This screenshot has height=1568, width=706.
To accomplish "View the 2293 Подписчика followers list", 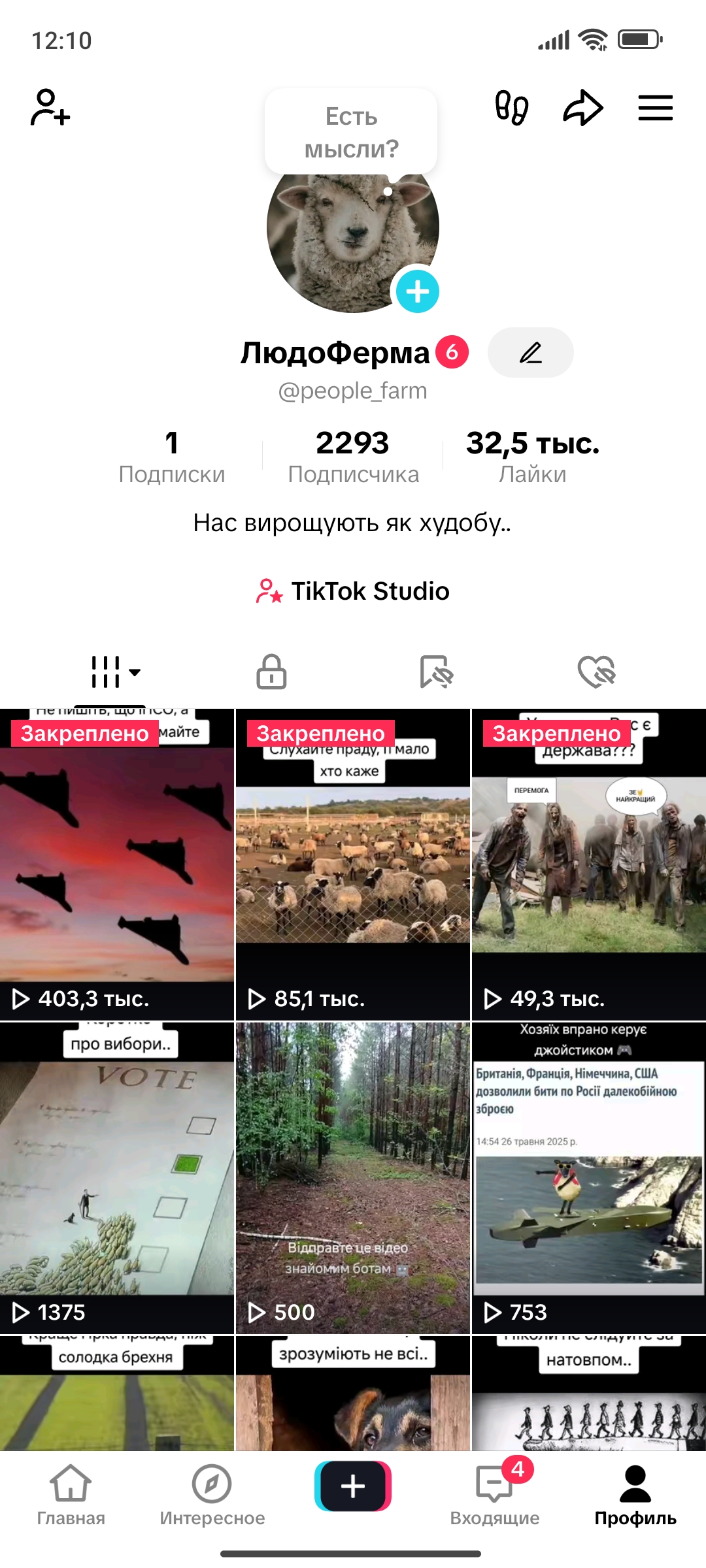I will coord(353,457).
